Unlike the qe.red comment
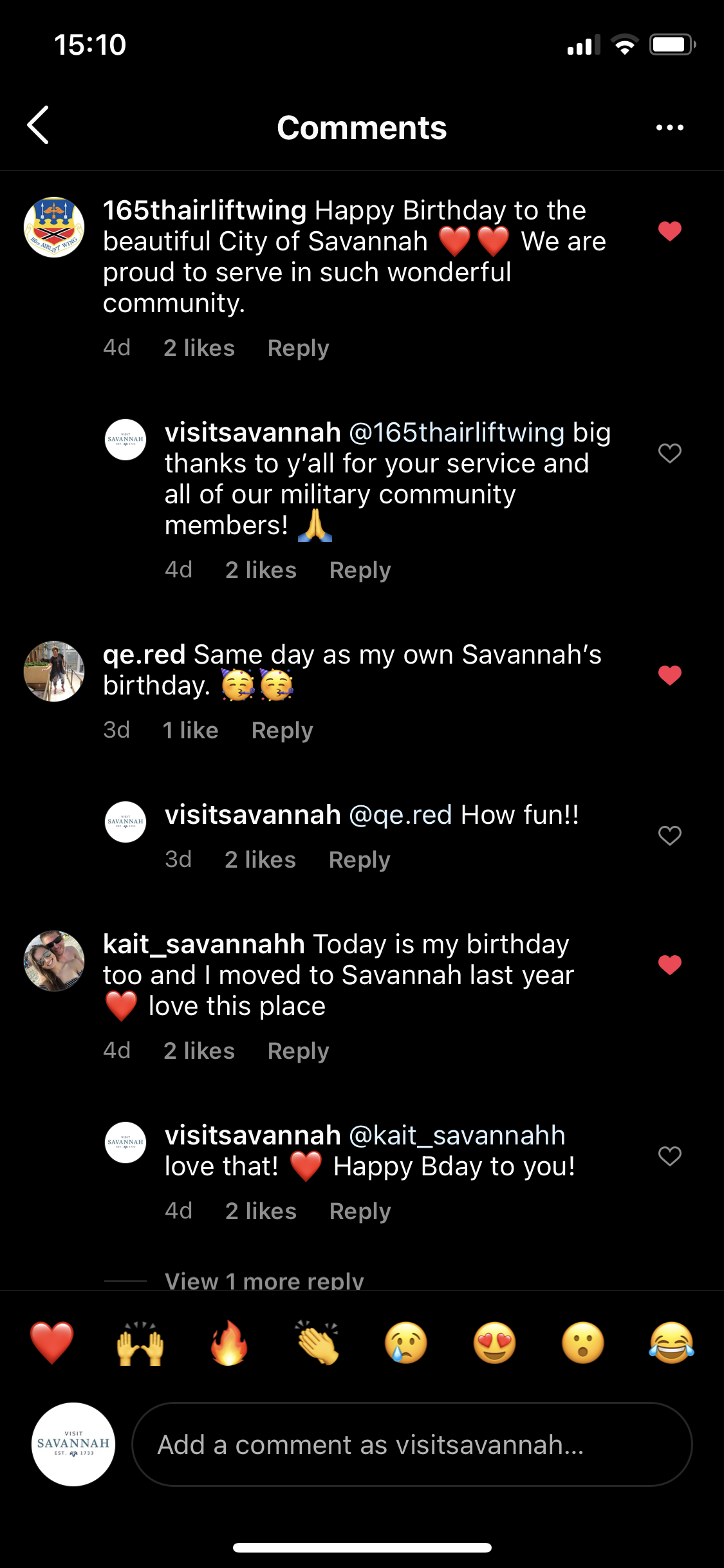This screenshot has height=1568, width=724. [x=669, y=675]
